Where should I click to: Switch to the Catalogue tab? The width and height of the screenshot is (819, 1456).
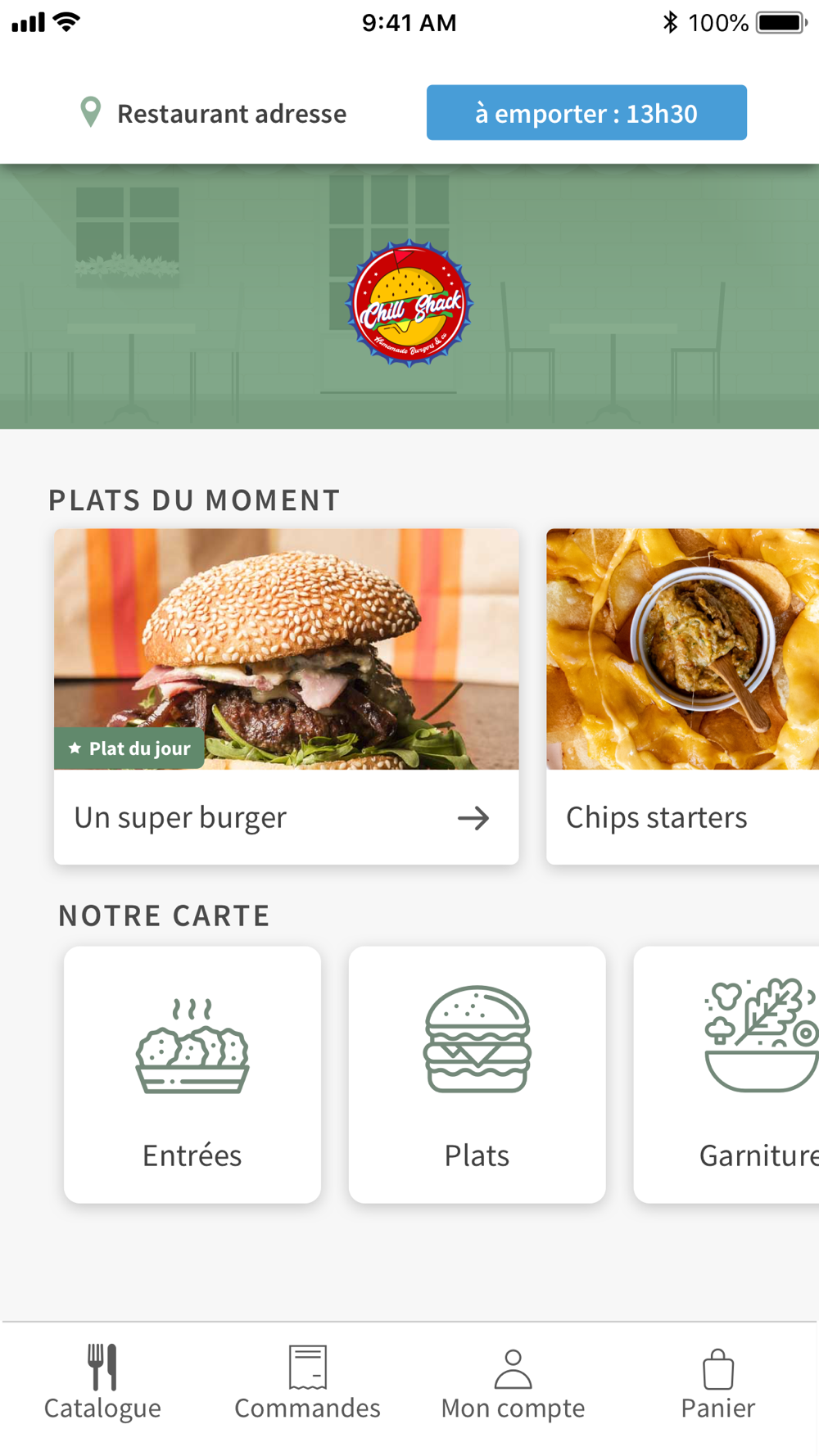[102, 1384]
